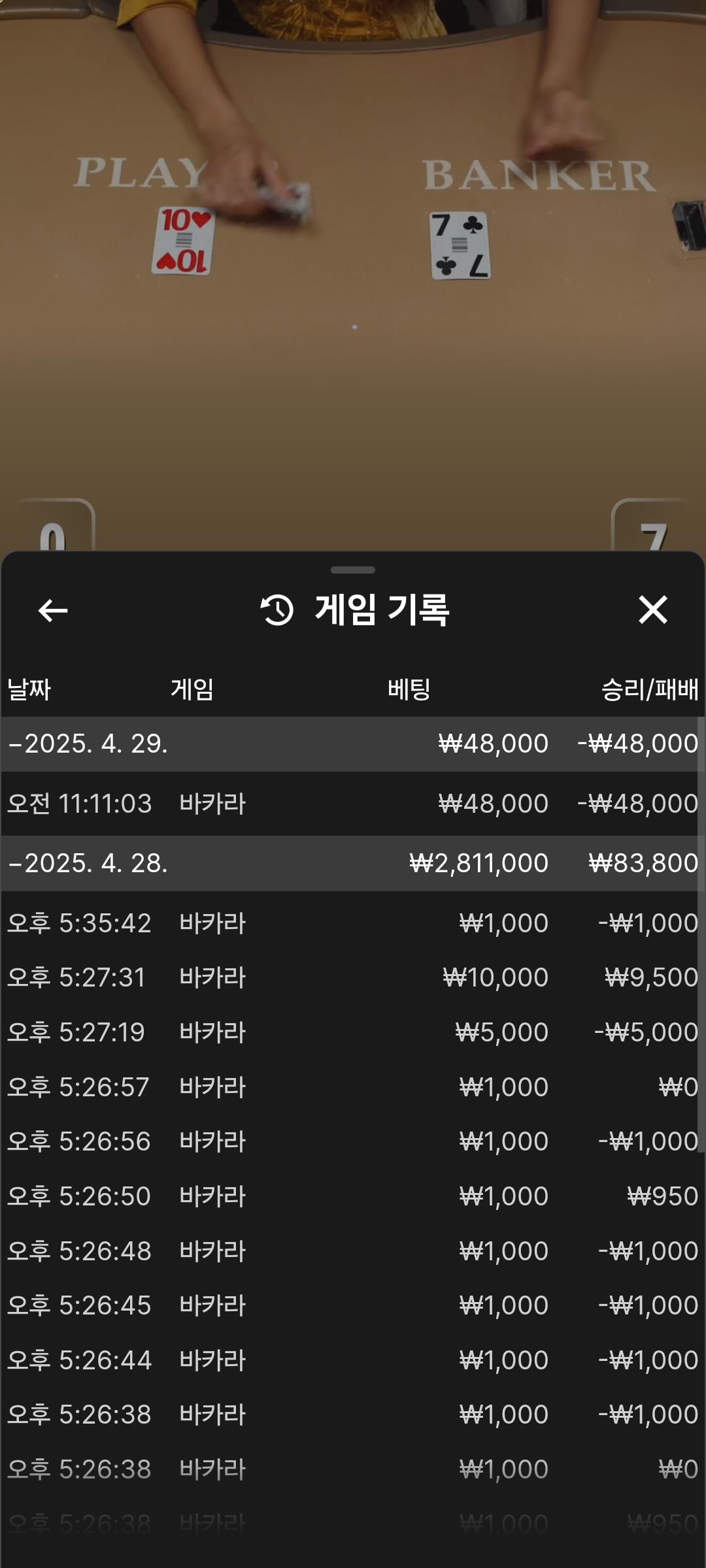
Task: Go back from the game history panel
Action: (53, 611)
